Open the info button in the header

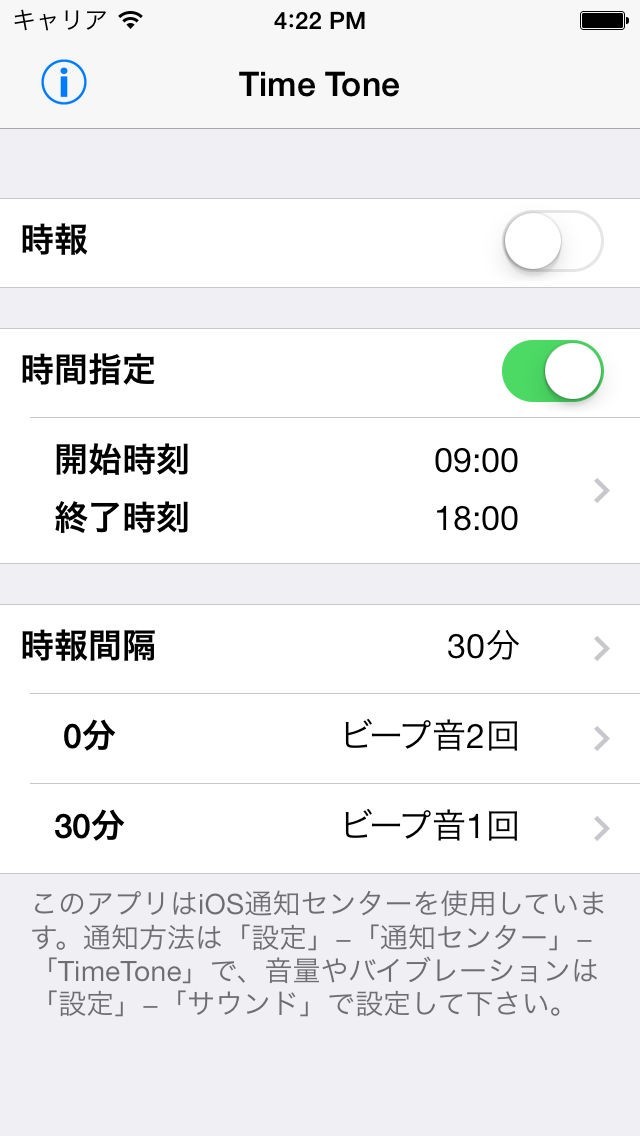point(64,84)
